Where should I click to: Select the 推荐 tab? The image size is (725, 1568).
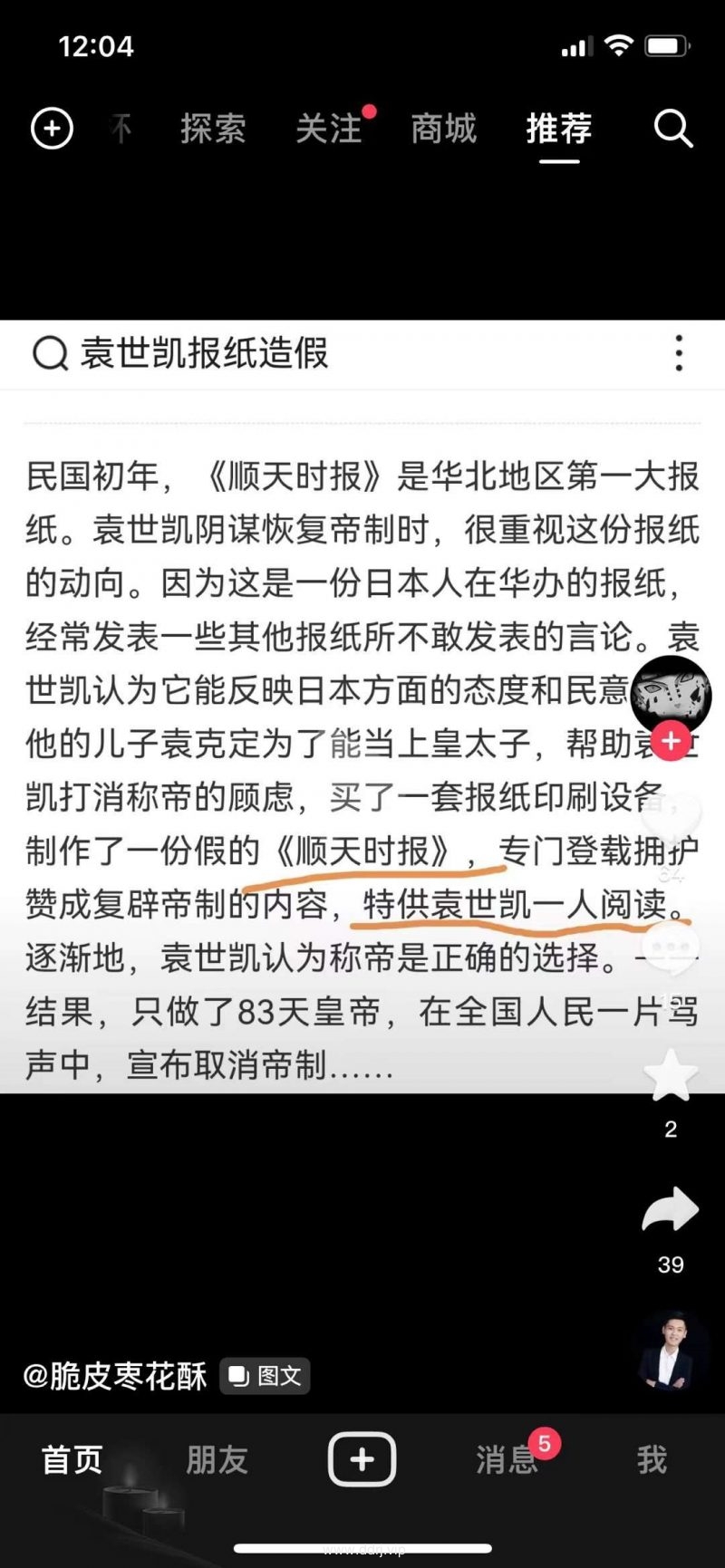tap(559, 129)
